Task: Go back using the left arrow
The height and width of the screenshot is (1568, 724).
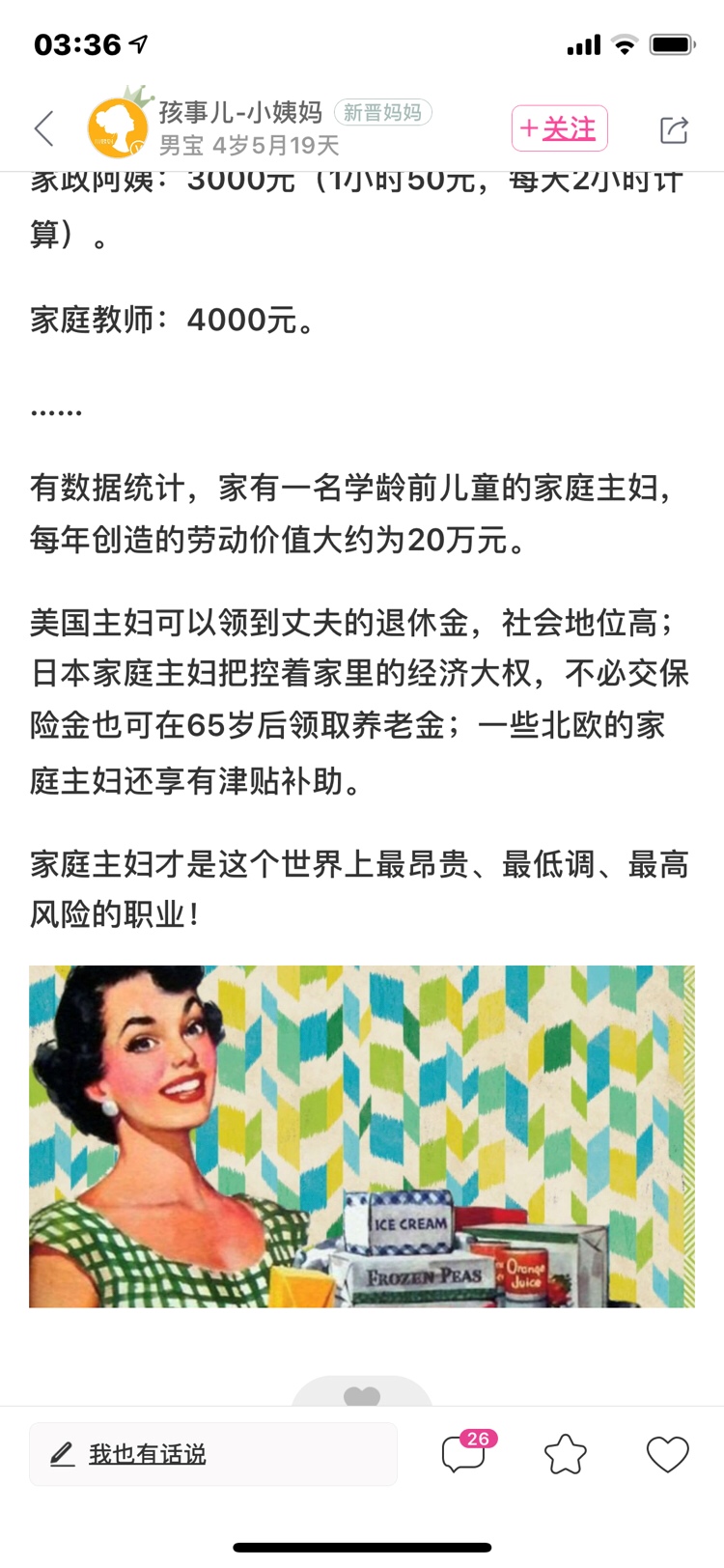Action: tap(44, 128)
